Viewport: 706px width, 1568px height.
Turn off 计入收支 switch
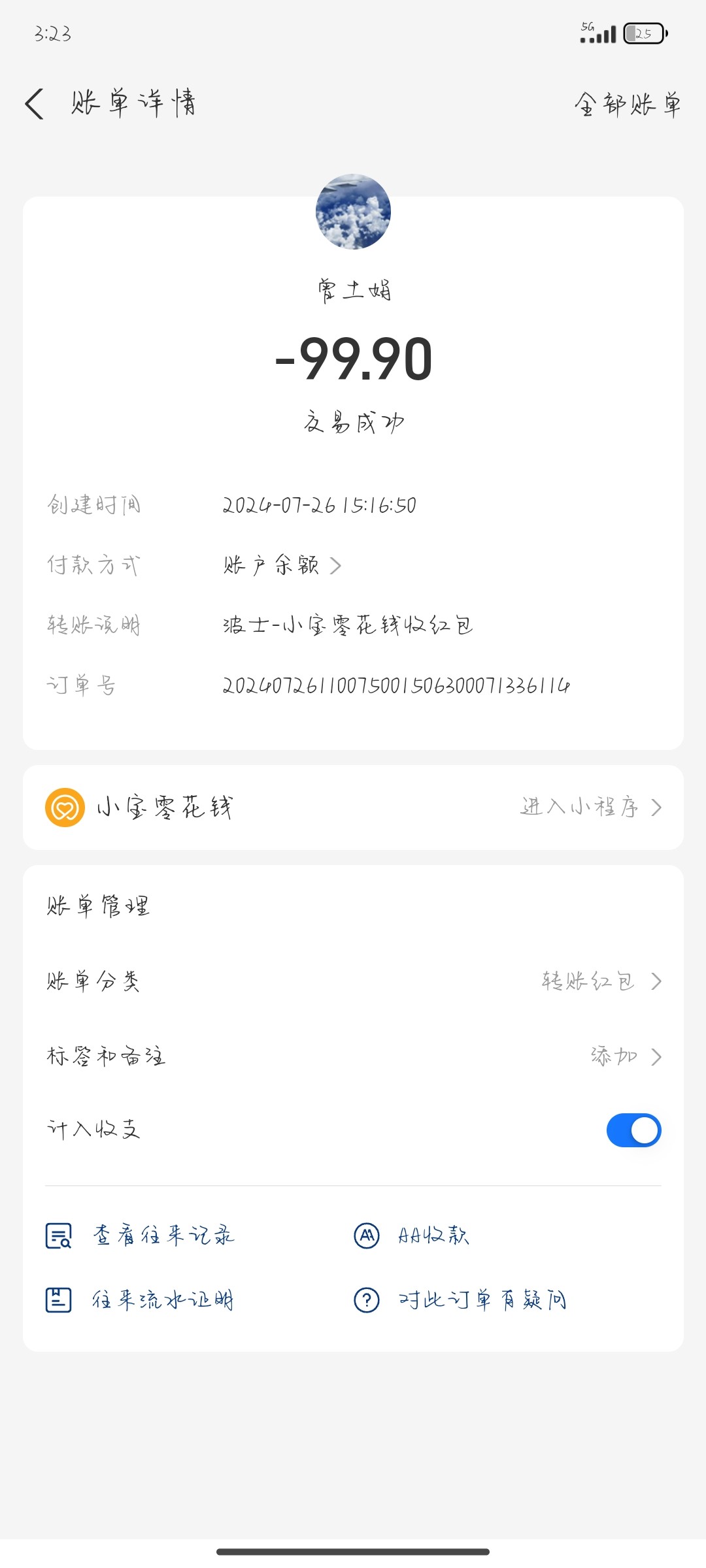[633, 1130]
